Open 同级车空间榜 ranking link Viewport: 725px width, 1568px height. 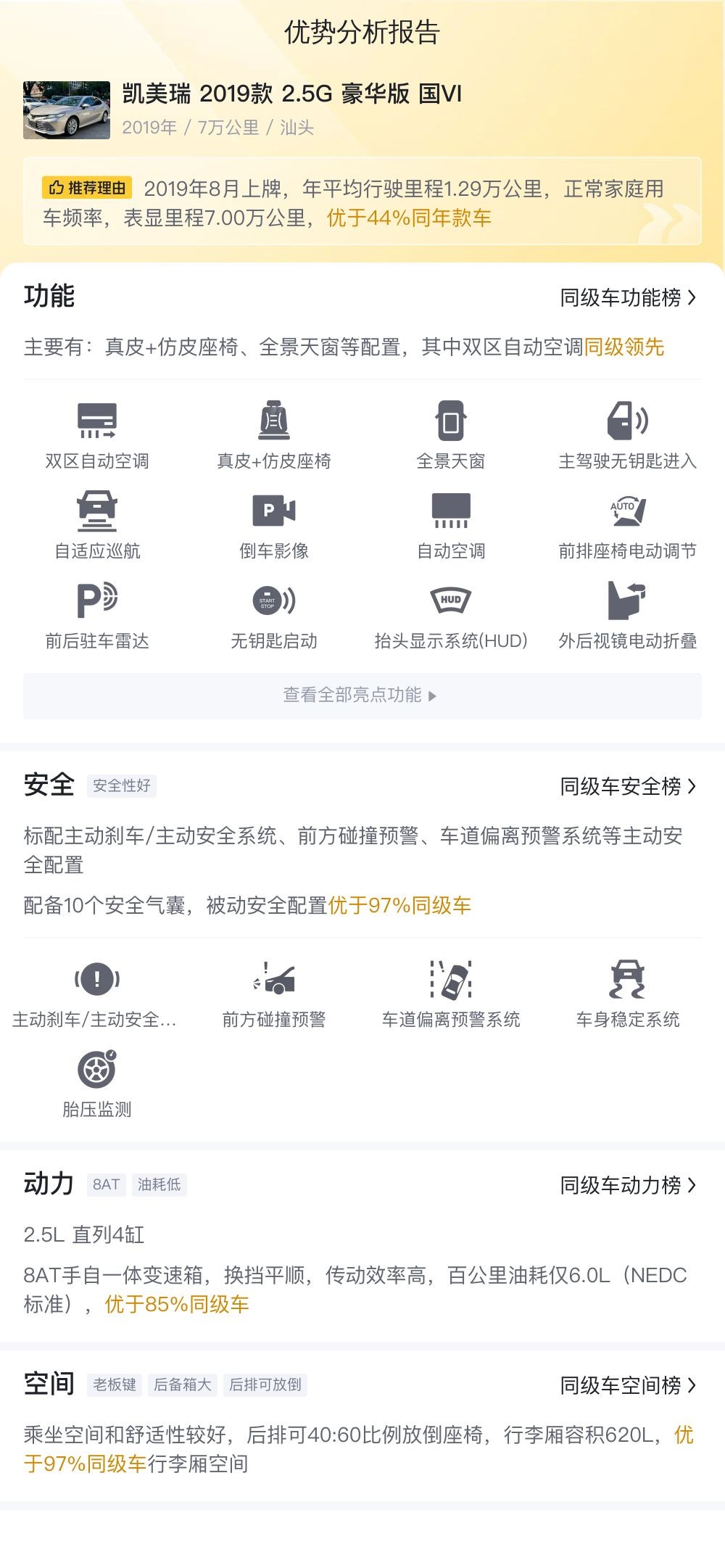628,1386
